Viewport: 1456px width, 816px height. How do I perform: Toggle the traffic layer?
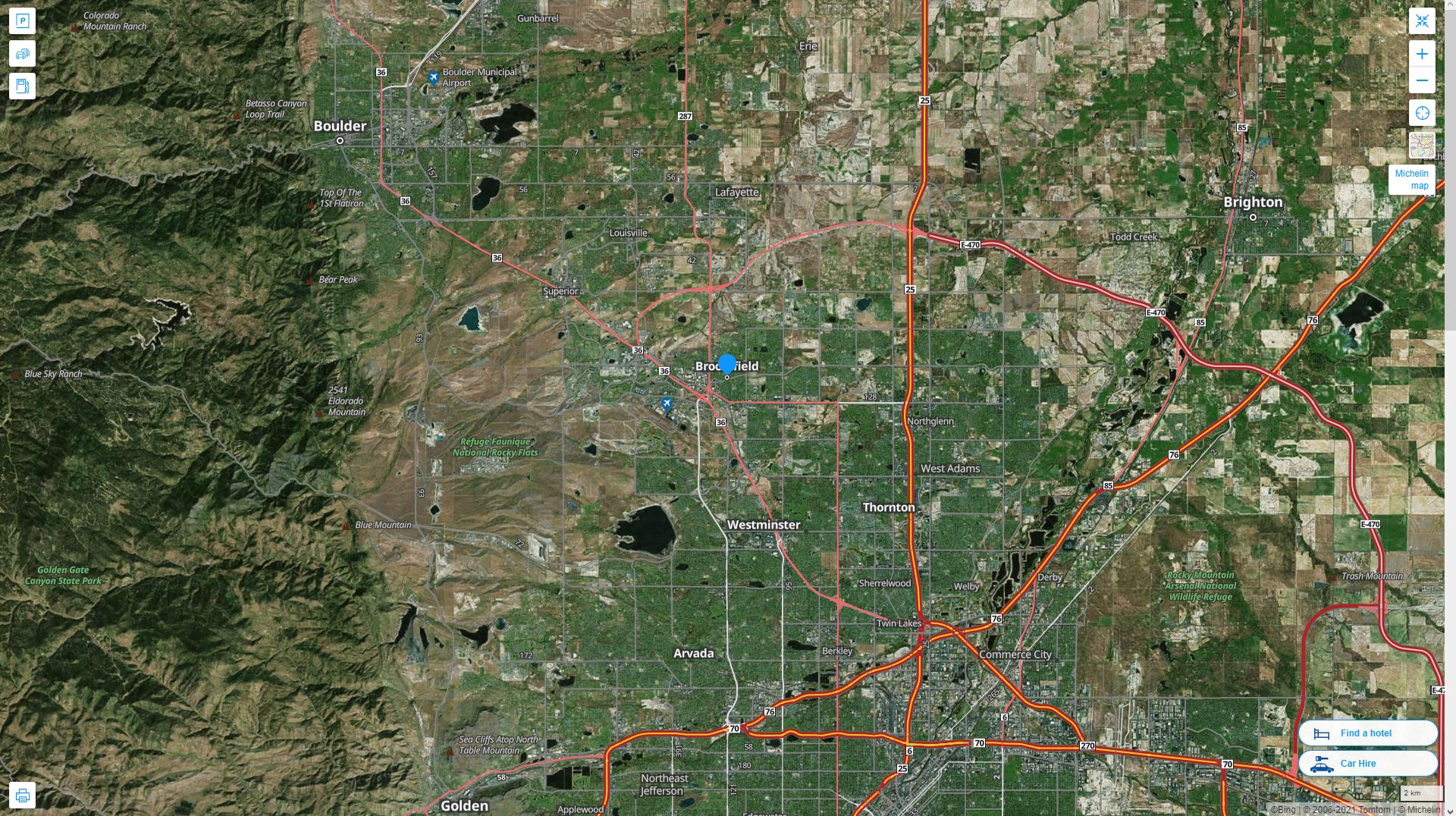[x=22, y=54]
